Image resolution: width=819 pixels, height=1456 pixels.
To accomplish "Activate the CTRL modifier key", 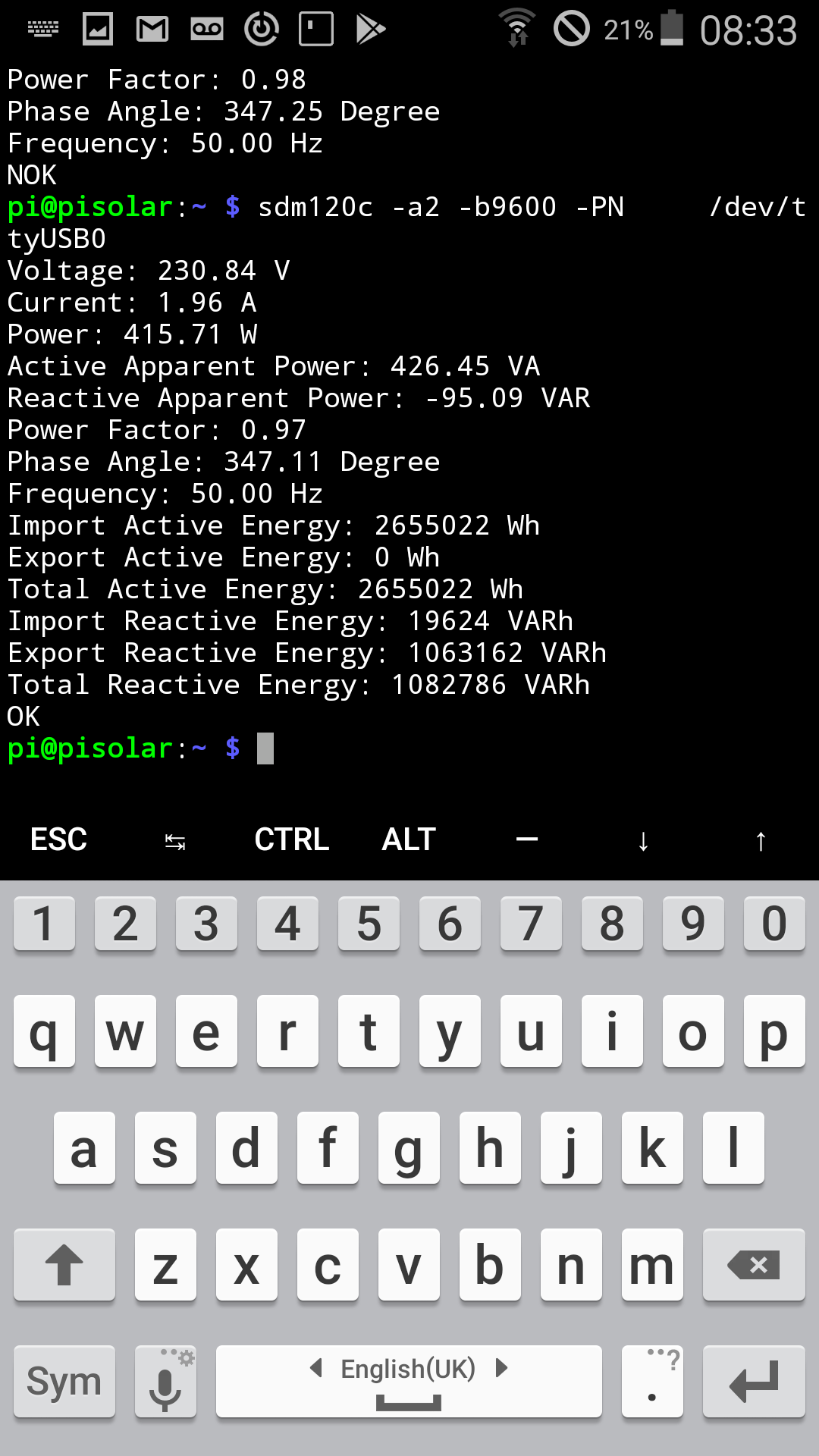I will pyautogui.click(x=292, y=839).
